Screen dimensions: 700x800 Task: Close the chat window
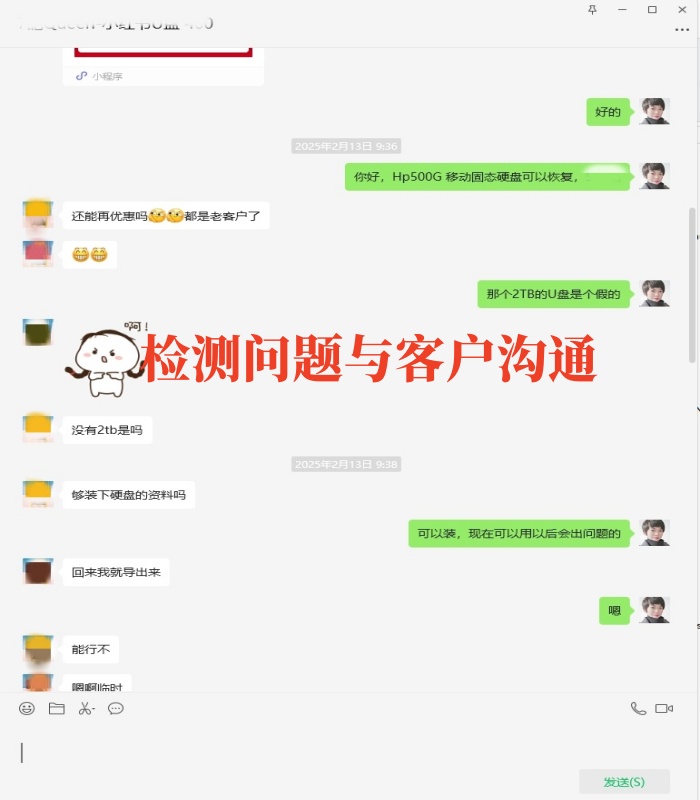click(683, 9)
